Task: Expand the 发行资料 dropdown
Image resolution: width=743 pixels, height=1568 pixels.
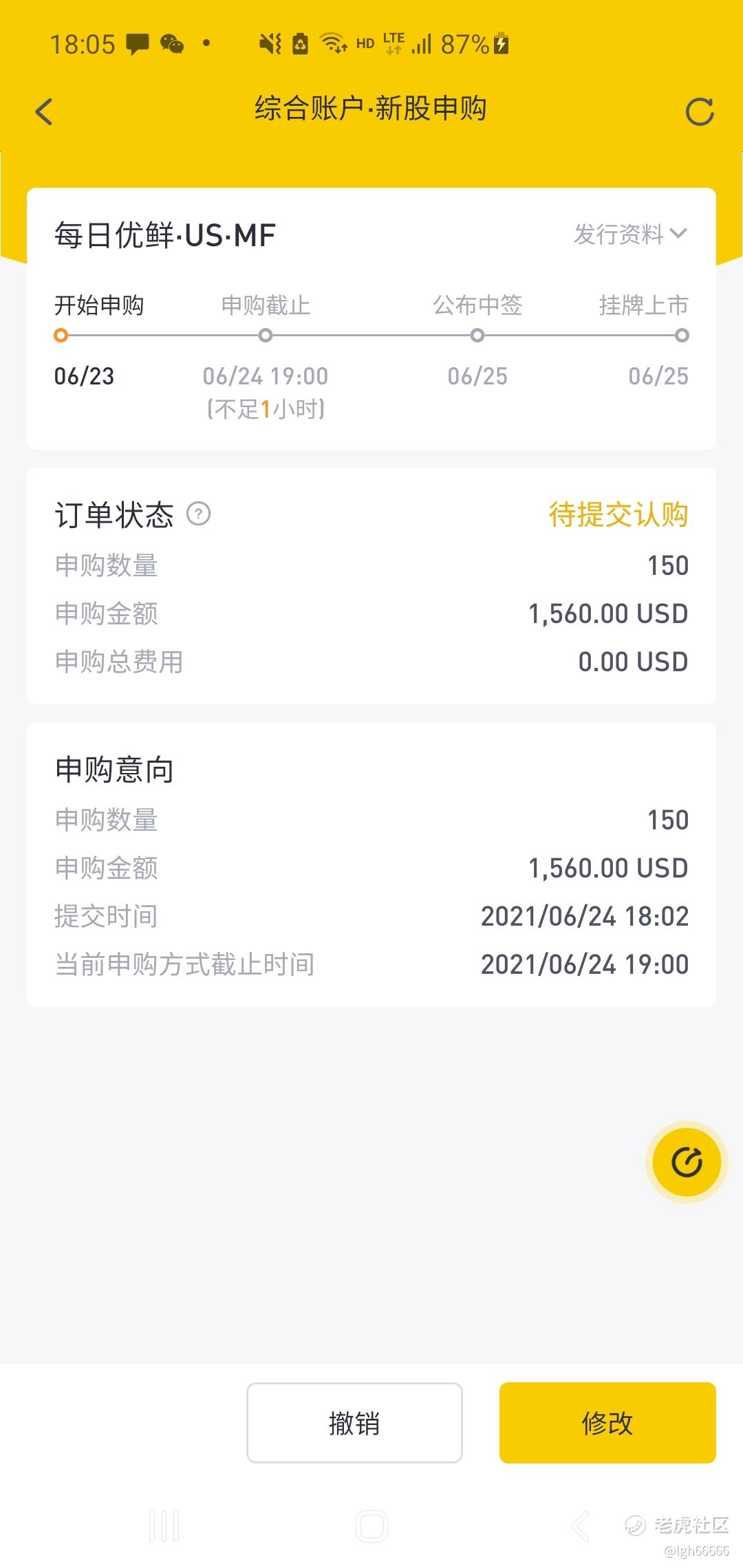Action: [630, 235]
